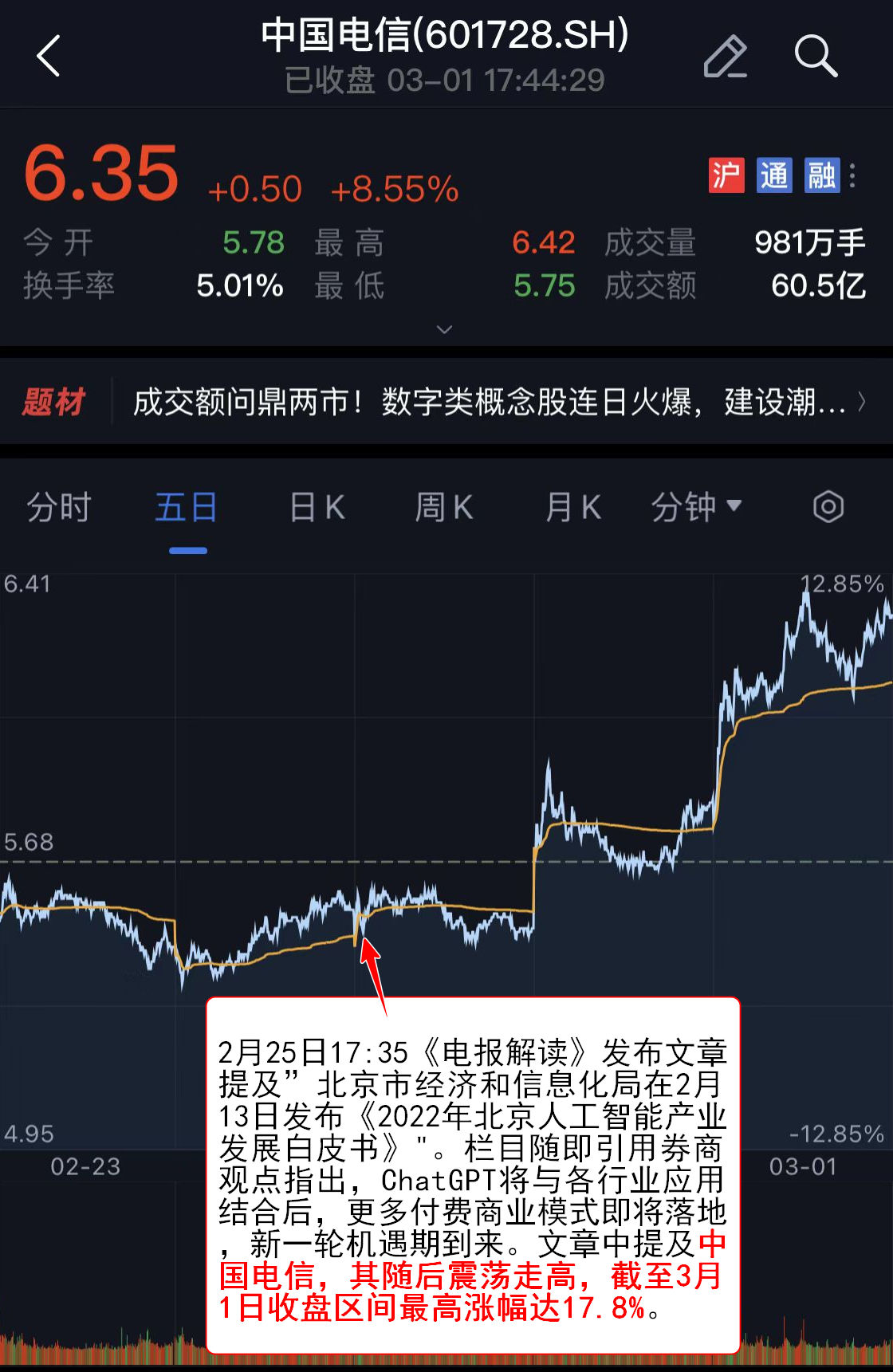The image size is (893, 1372).
Task: Expand more quote details with the chevron
Action: [445, 329]
